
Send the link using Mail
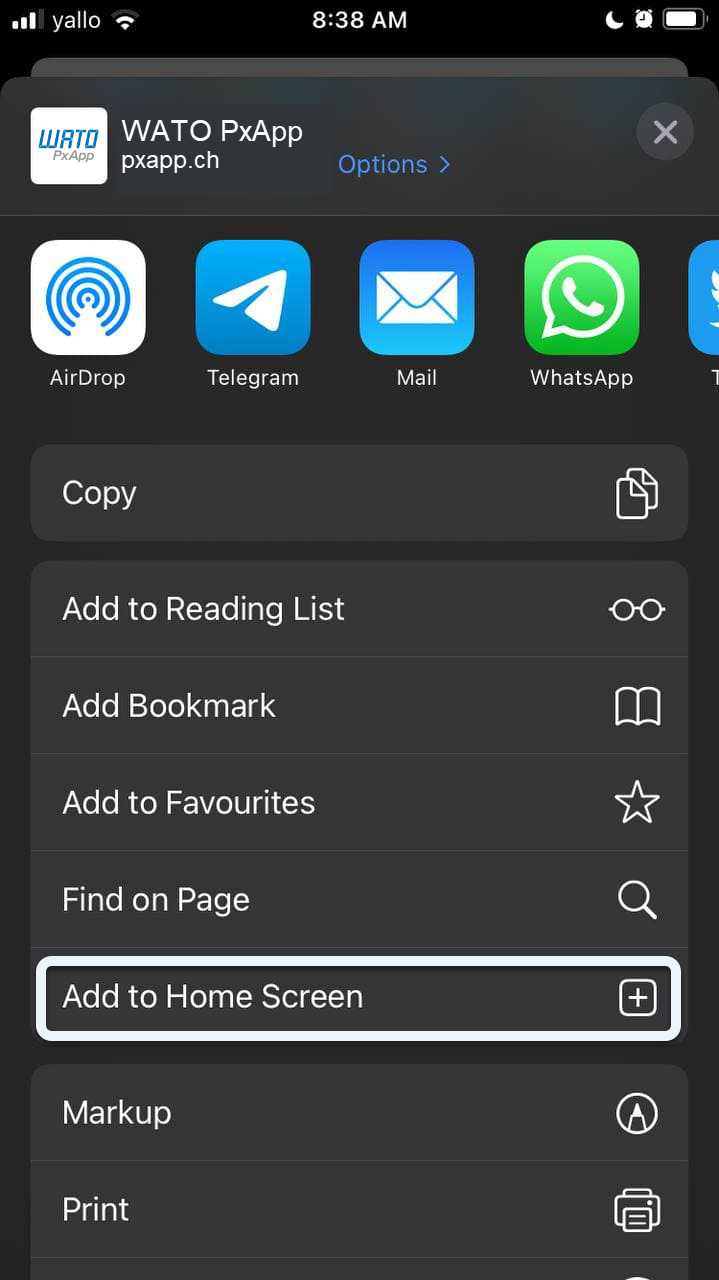click(x=417, y=298)
